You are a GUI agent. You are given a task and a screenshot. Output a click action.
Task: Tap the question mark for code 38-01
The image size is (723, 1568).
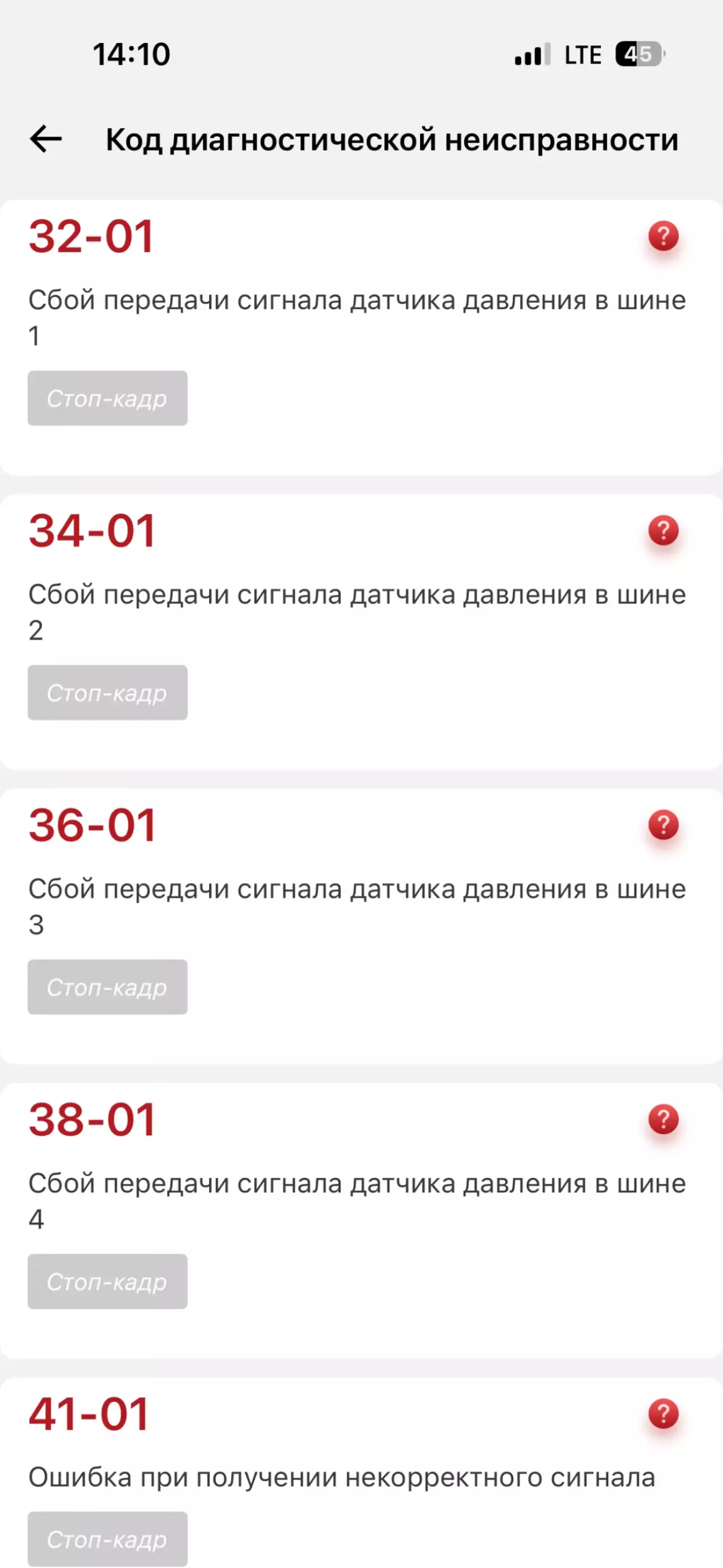click(663, 1119)
